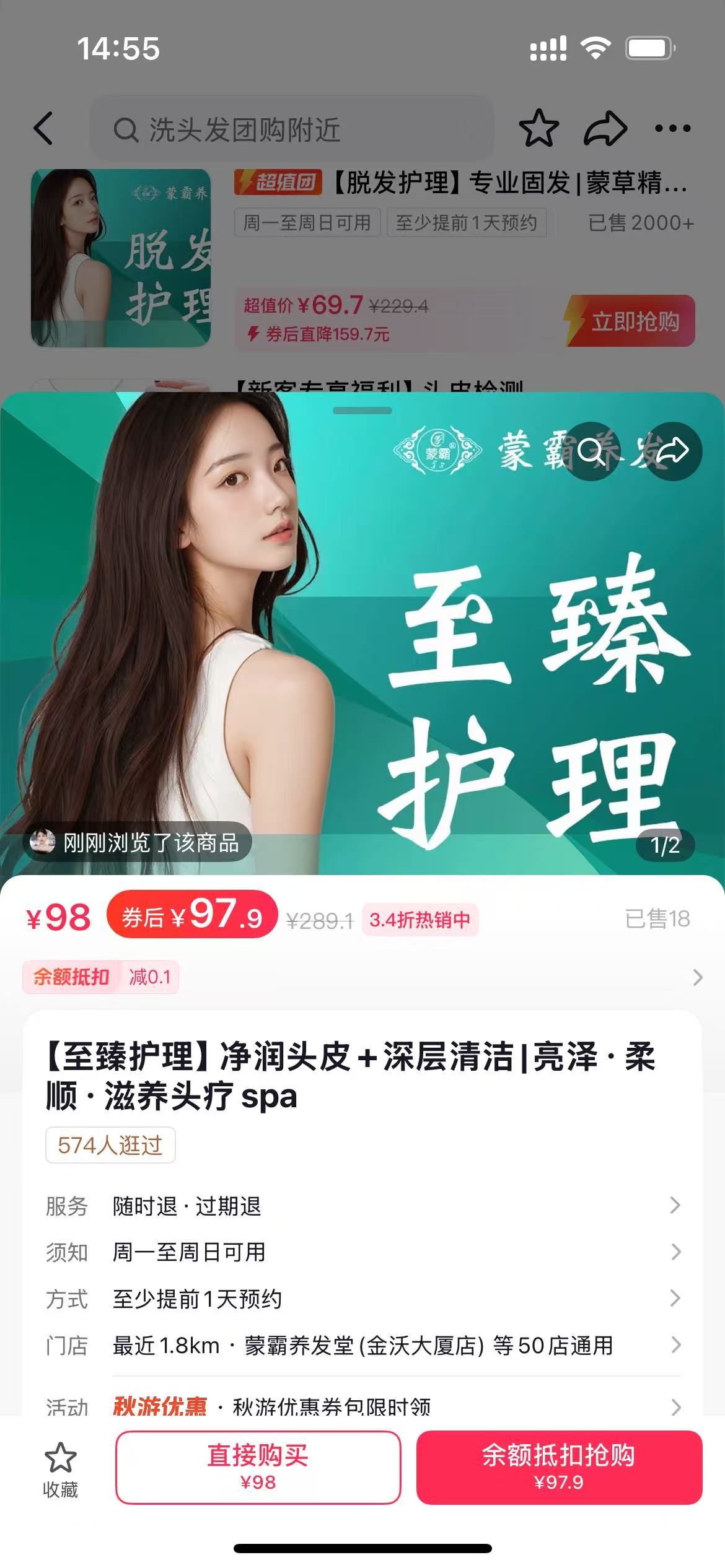725x1568 pixels.
Task: Tap the 574人逛过 visitor count tag
Action: (x=109, y=1144)
